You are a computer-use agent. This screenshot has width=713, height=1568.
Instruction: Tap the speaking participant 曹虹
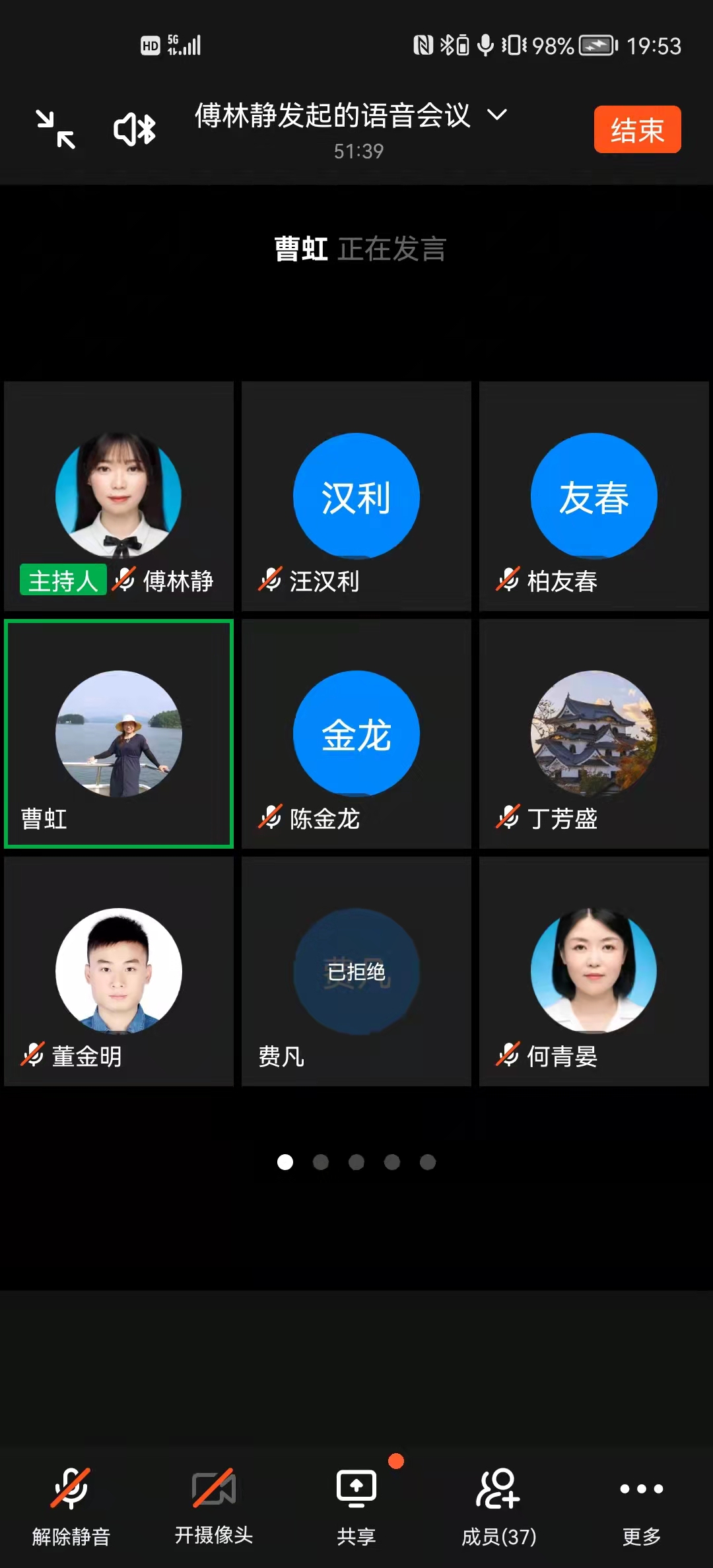click(119, 734)
